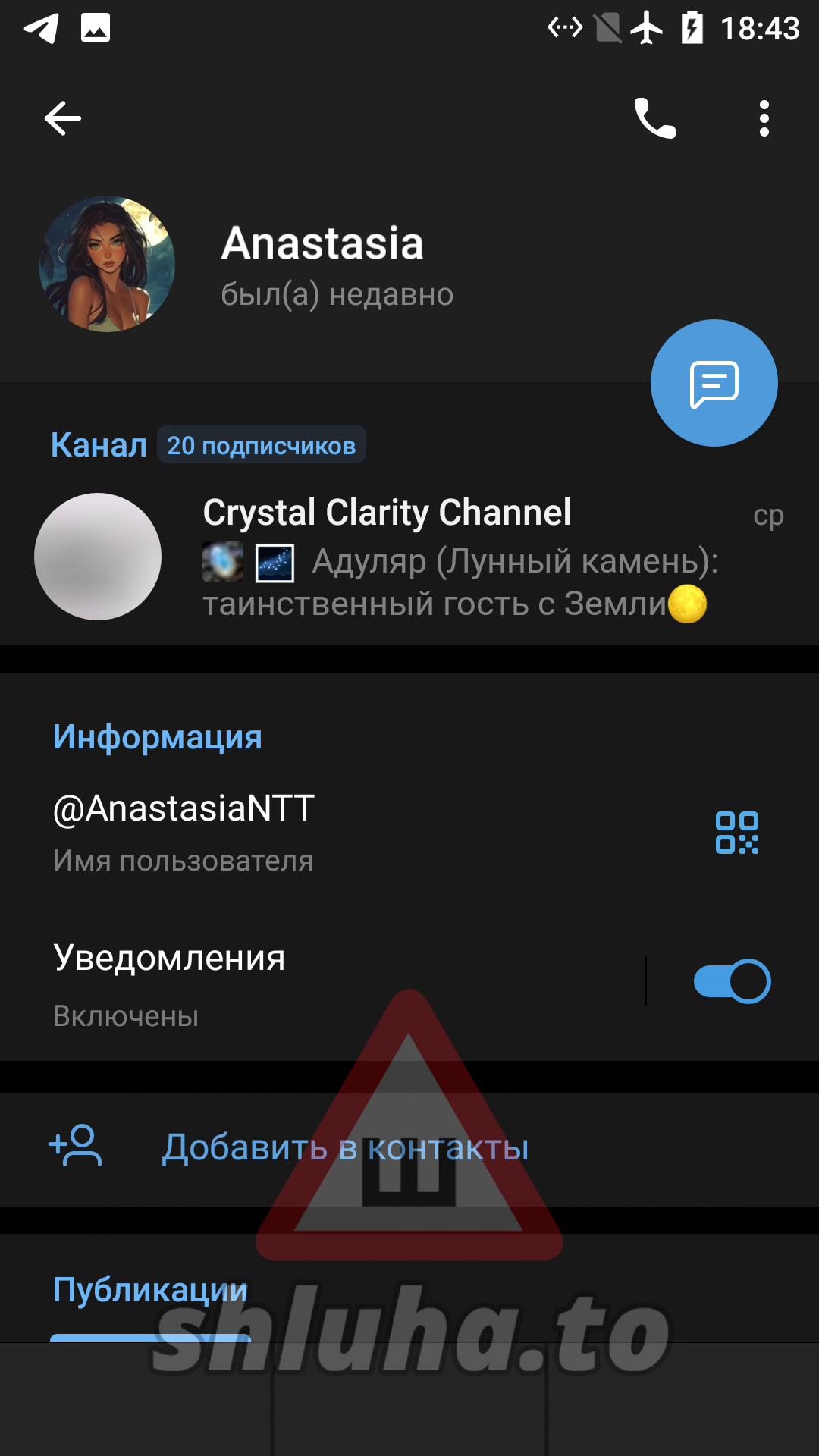The width and height of the screenshot is (819, 1456).
Task: Add Anastasia to contacts
Action: tap(345, 1147)
